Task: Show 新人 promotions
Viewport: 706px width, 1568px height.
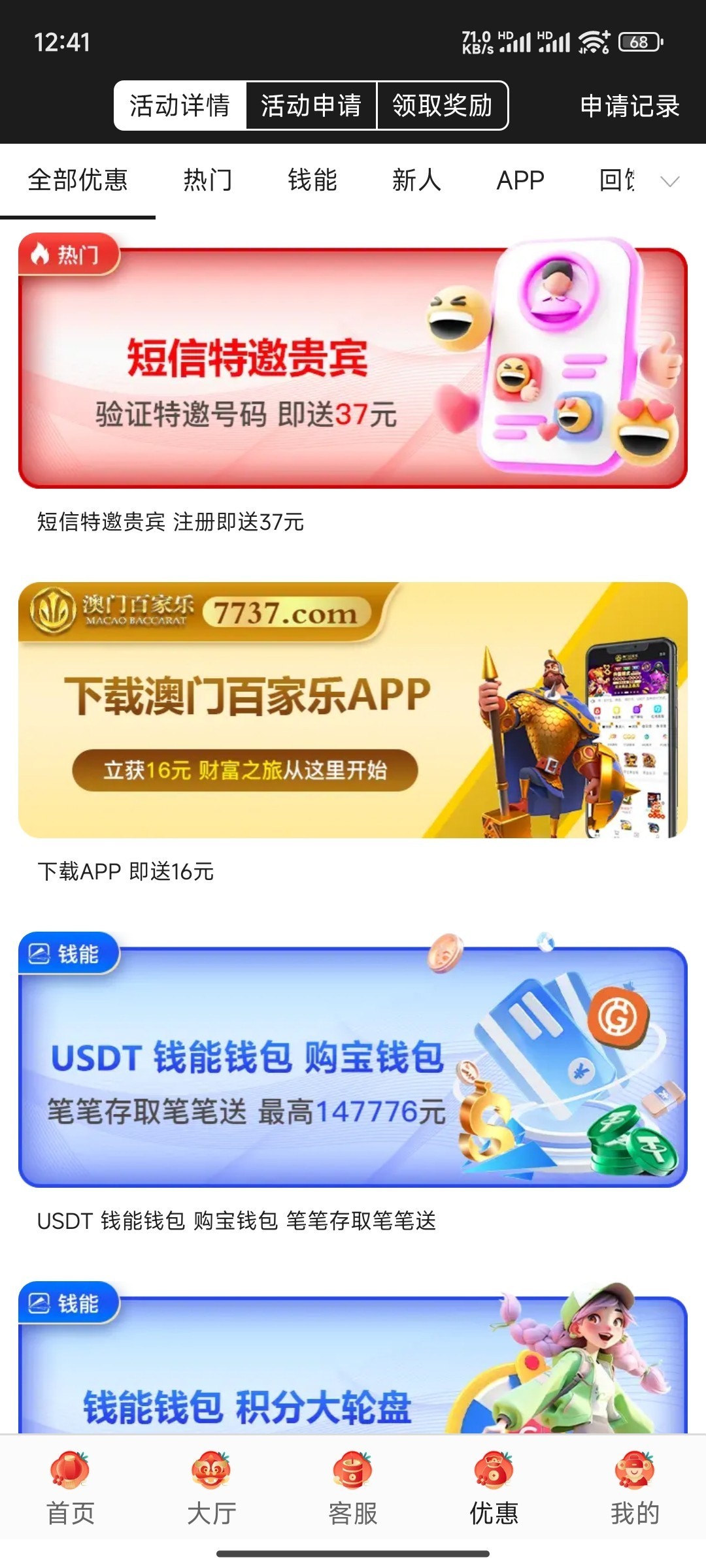Action: click(416, 180)
